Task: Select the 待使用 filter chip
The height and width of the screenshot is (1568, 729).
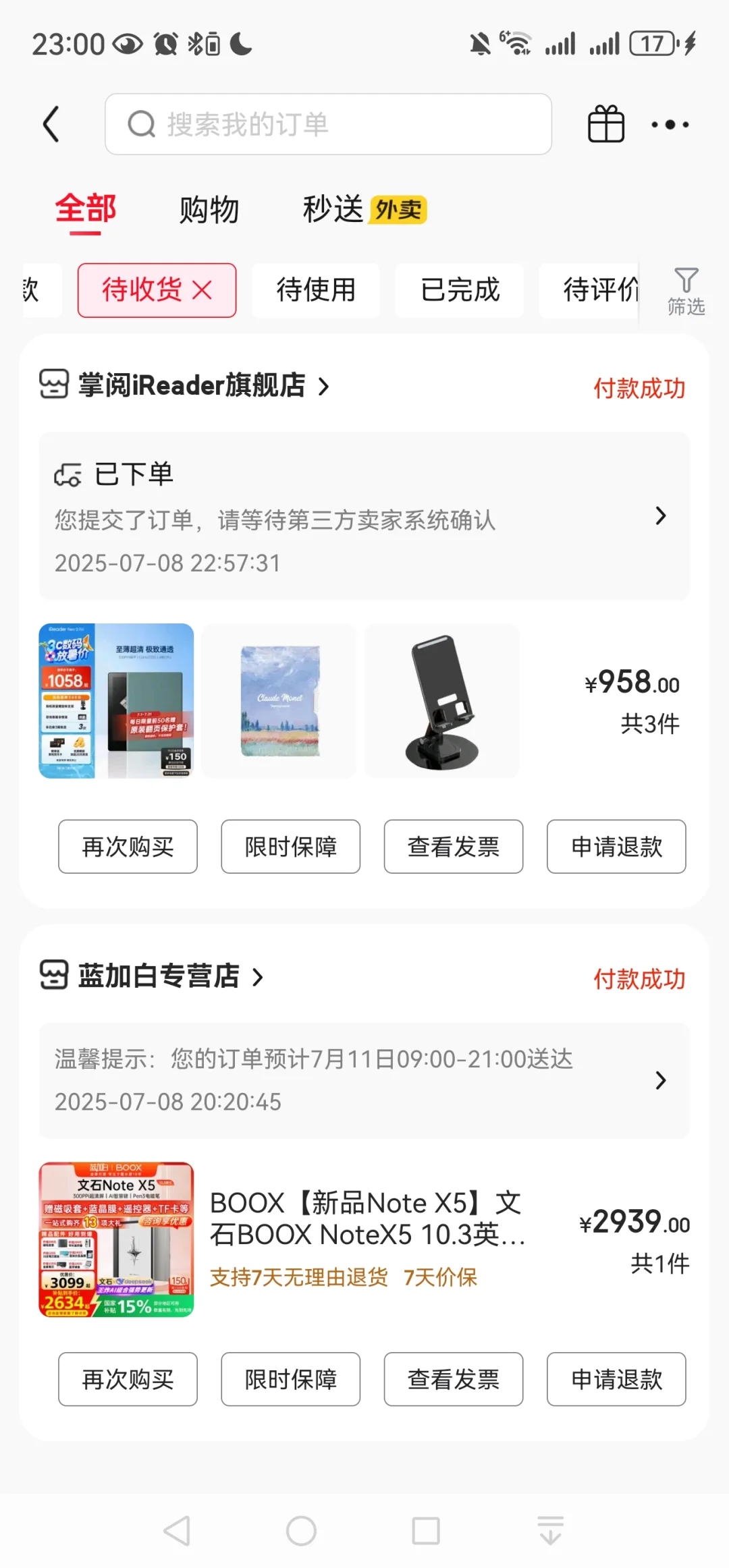Action: [x=316, y=290]
